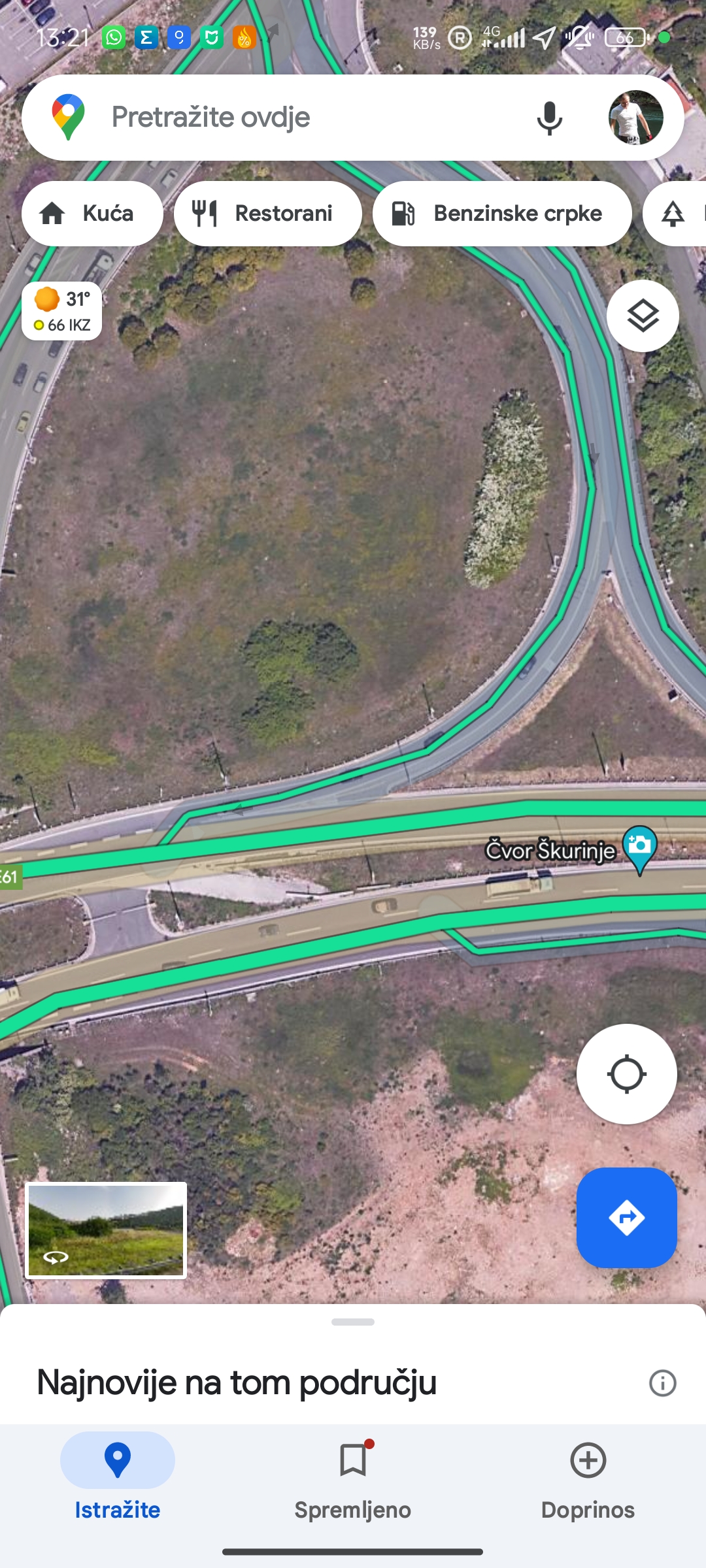
Task: Start directions with the blue arrow button
Action: (x=626, y=1218)
